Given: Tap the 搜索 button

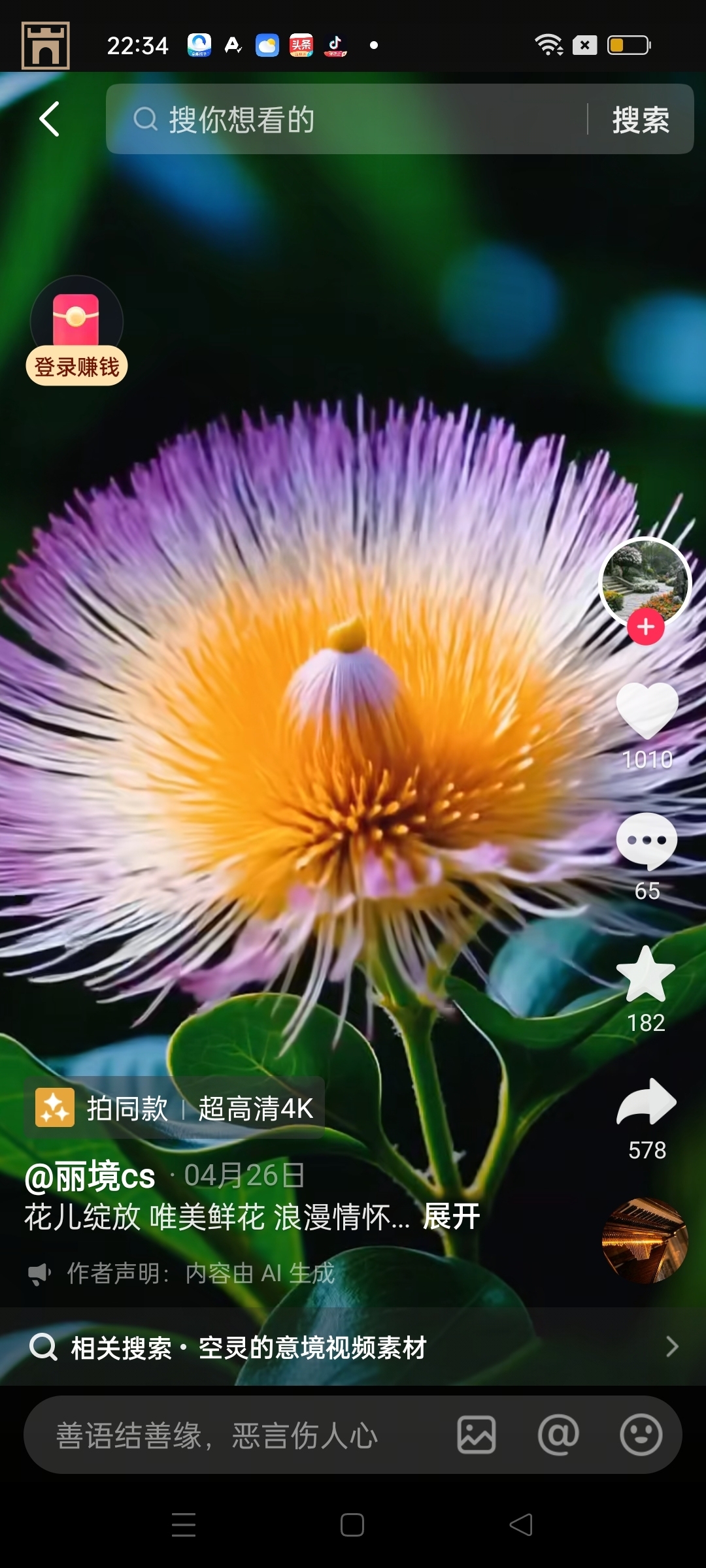Looking at the screenshot, I should click(640, 120).
